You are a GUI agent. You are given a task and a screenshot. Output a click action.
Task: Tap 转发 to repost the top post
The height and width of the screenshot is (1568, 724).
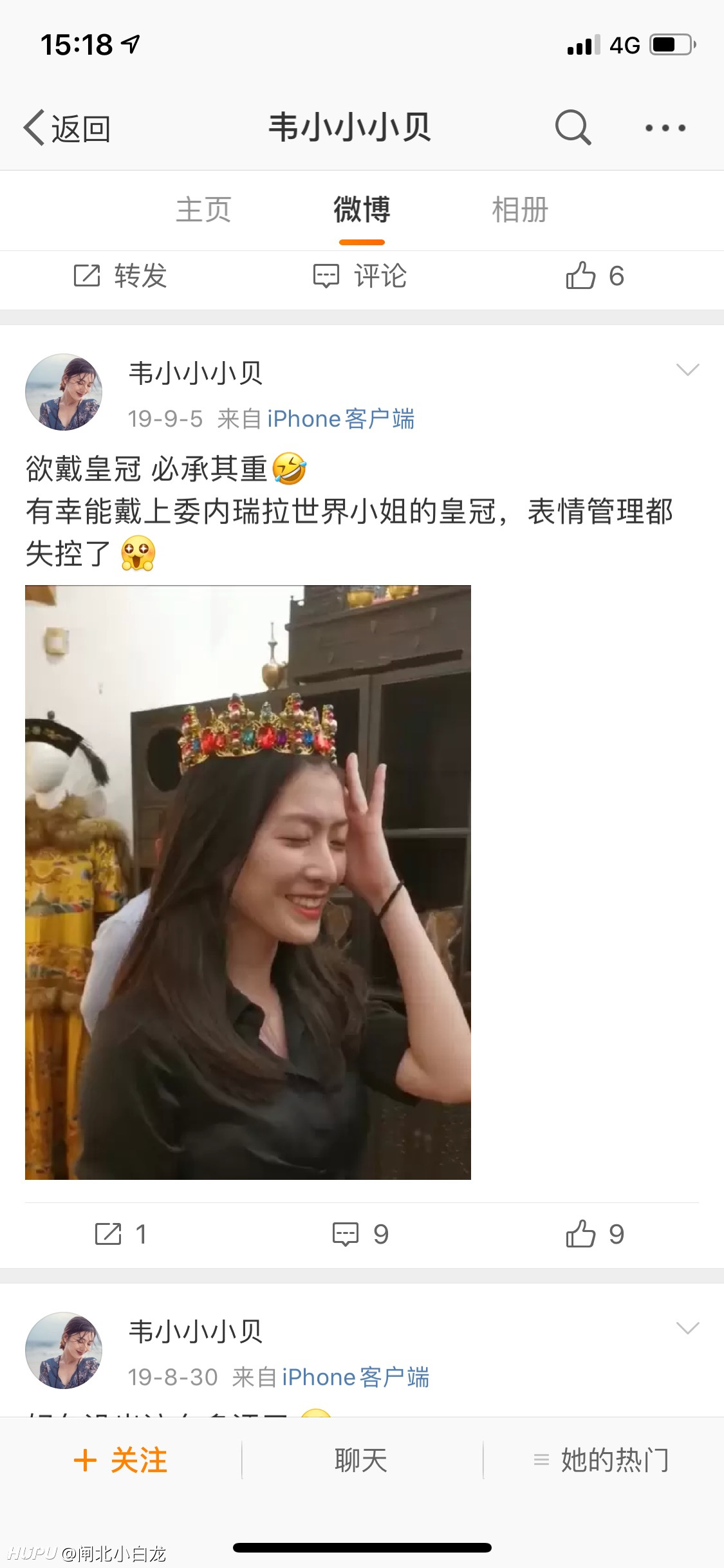point(120,275)
